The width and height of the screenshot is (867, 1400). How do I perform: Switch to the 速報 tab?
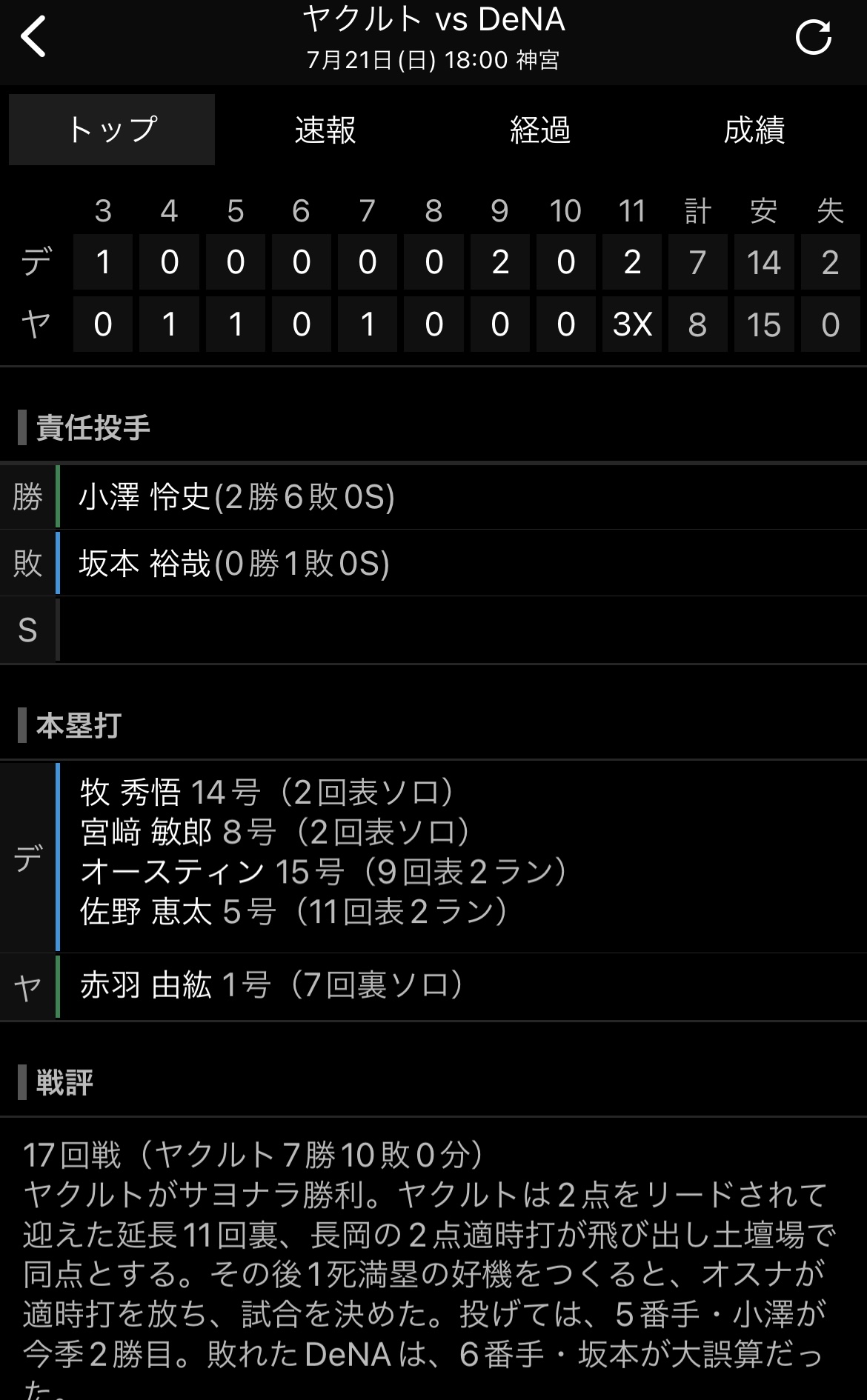325,130
